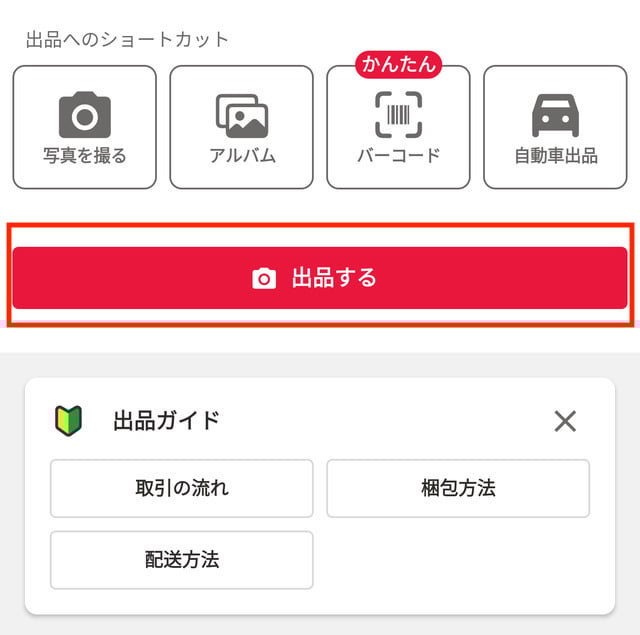This screenshot has width=640, height=635.
Task: Open the 自動車出品 shortcut
Action: (x=556, y=127)
